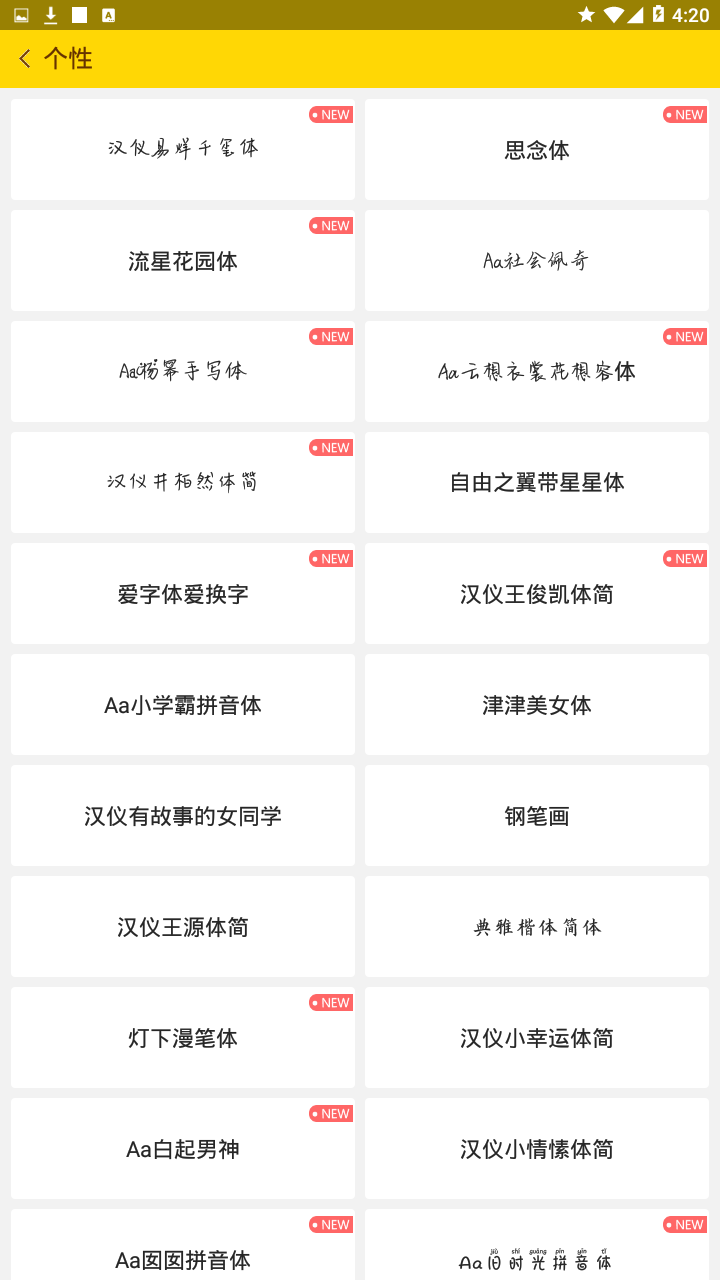The image size is (720, 1280).
Task: Tap the 汉仪小情愫体简 font
Action: point(537,1149)
